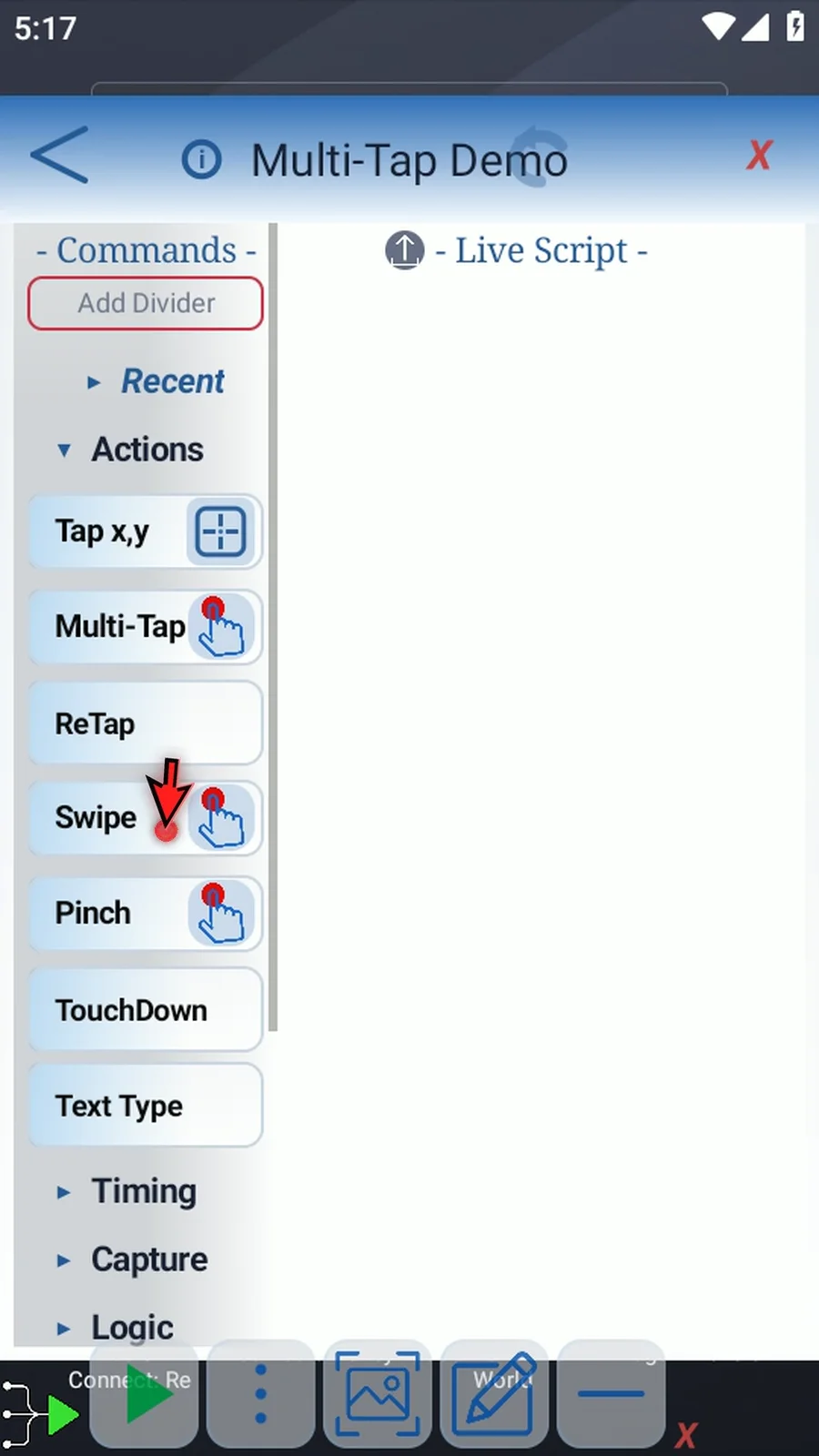The image size is (819, 1456).
Task: Open the three-dot menu in bottom toolbar
Action: point(260,1393)
